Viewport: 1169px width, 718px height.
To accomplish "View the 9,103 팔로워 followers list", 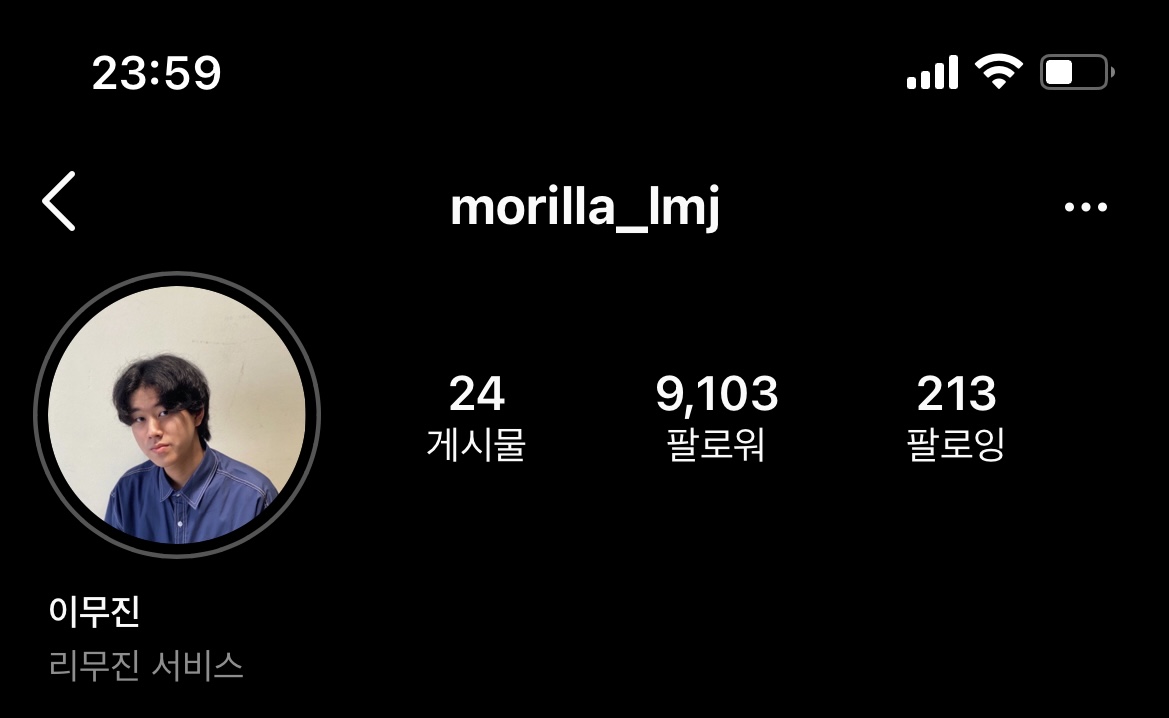I will [x=716, y=416].
